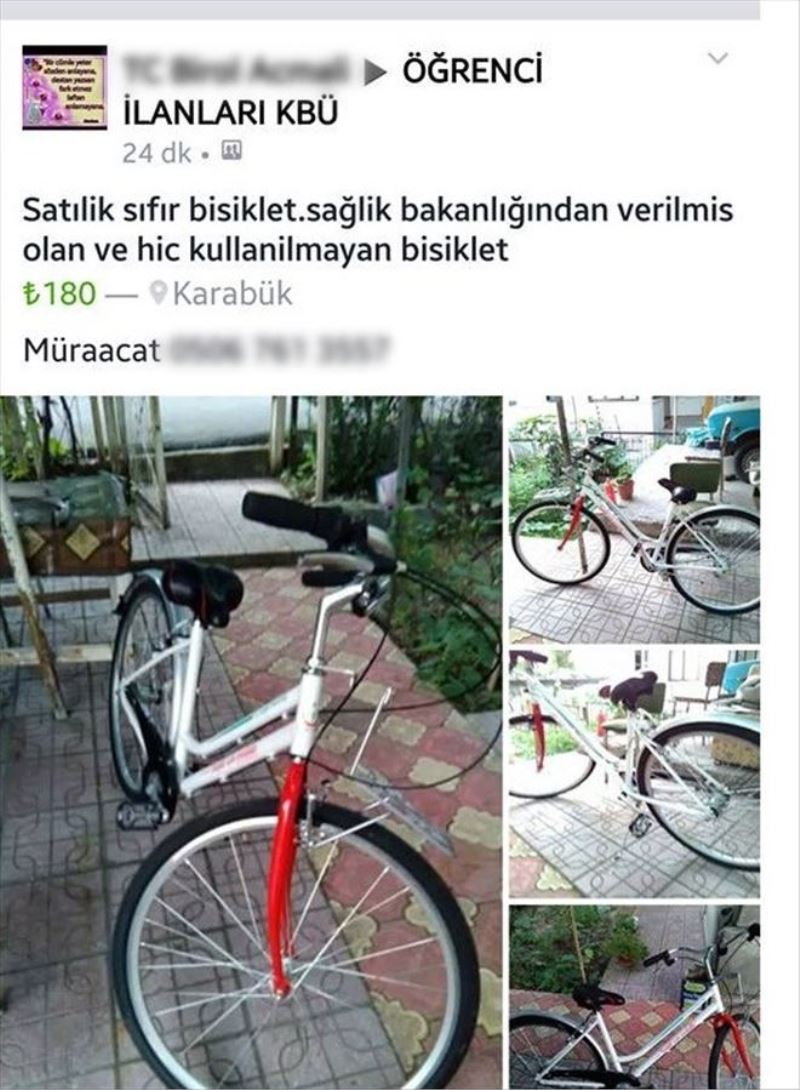Open the post options chevron menu
The image size is (800, 1090).
pos(718,59)
